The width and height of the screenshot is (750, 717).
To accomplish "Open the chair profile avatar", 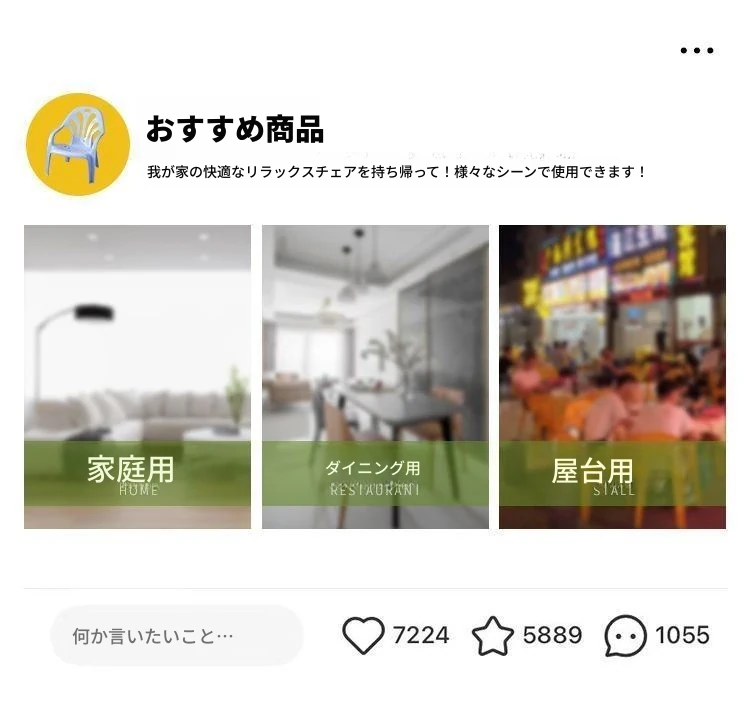I will pos(78,145).
